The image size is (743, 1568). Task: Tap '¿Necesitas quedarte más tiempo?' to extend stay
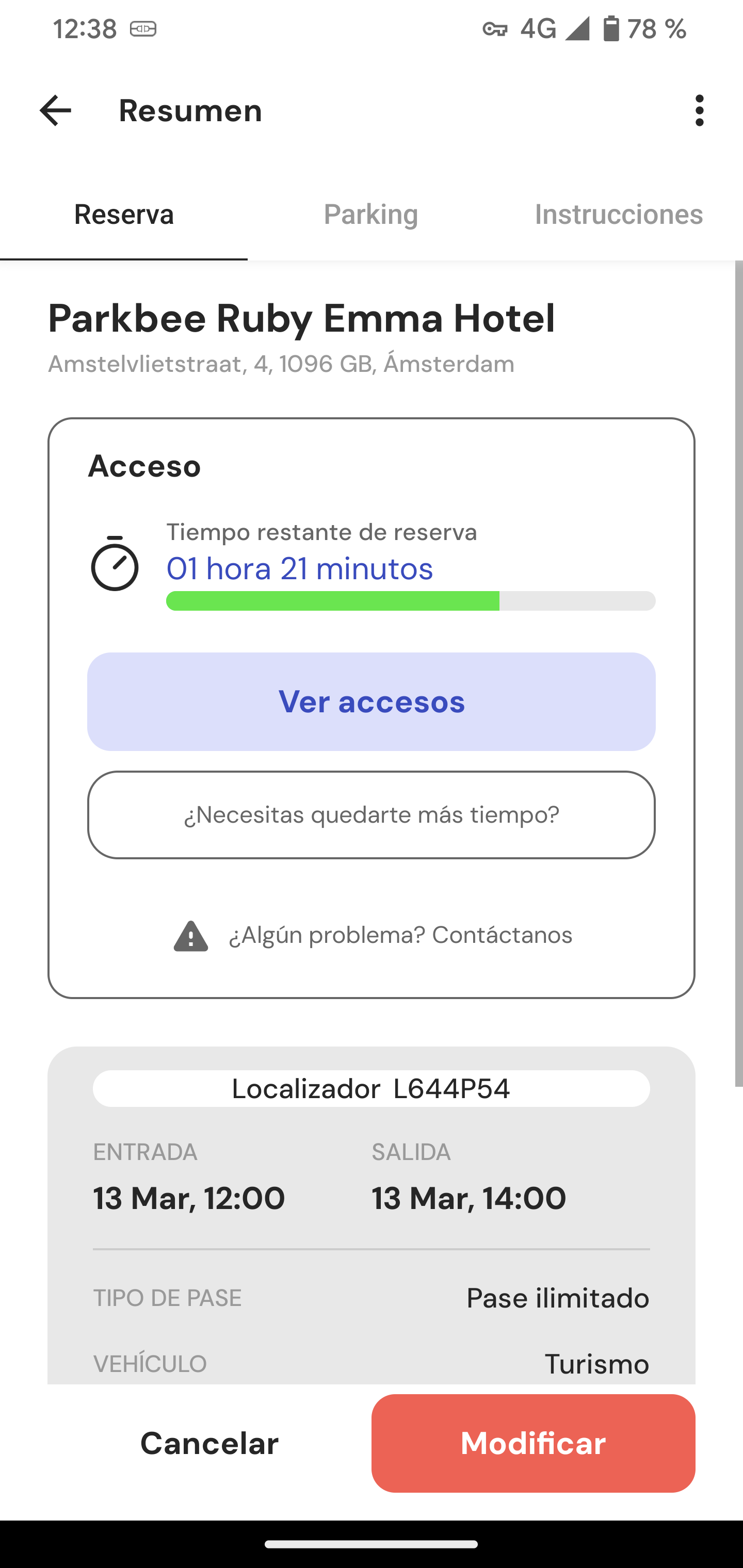[371, 814]
